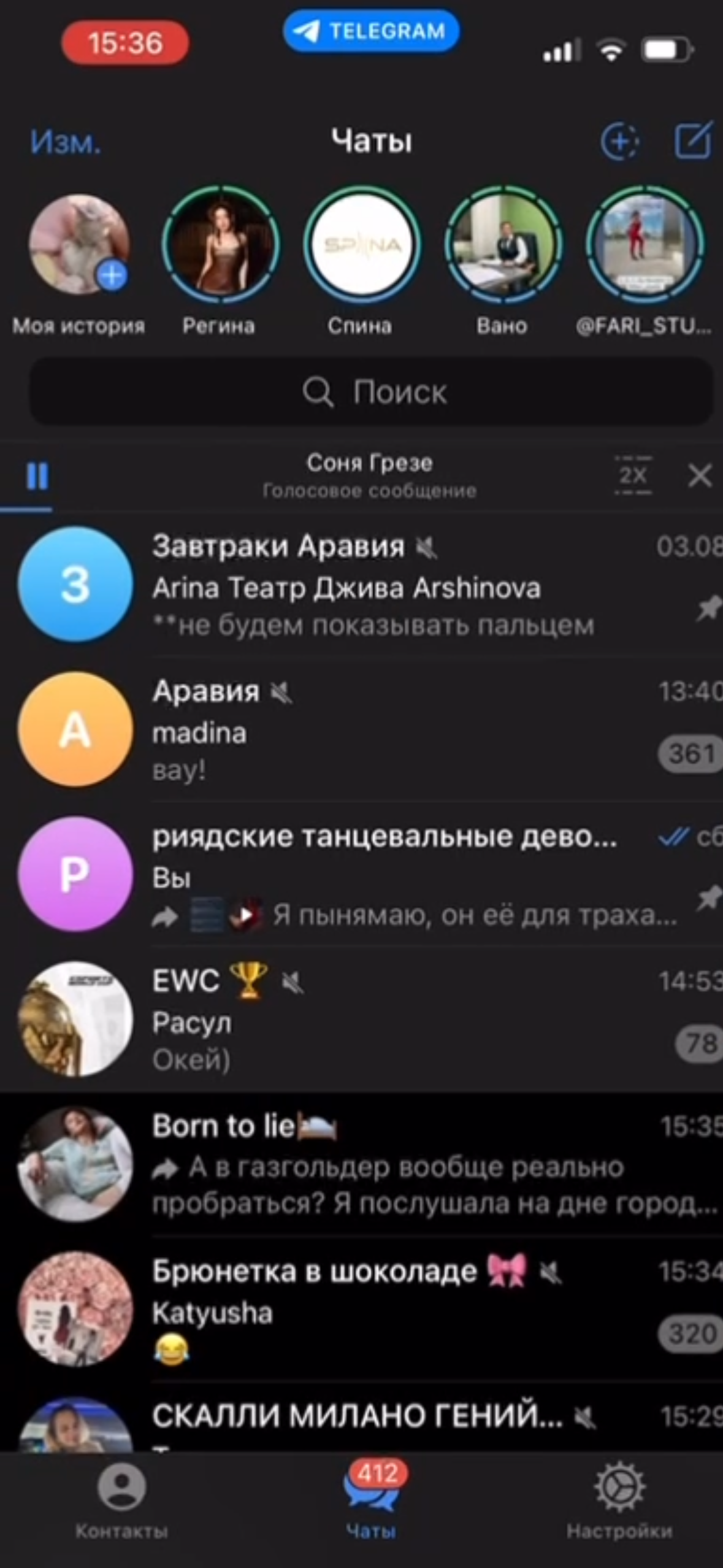The height and width of the screenshot is (1568, 723).
Task: Close the voice message player
Action: [x=700, y=475]
